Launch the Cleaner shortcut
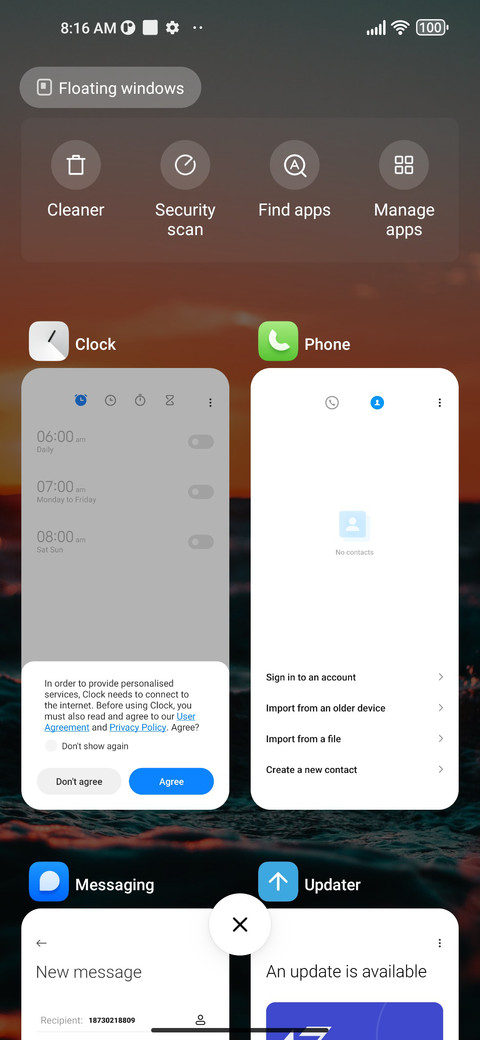Viewport: 480px width, 1040px height. click(76, 180)
